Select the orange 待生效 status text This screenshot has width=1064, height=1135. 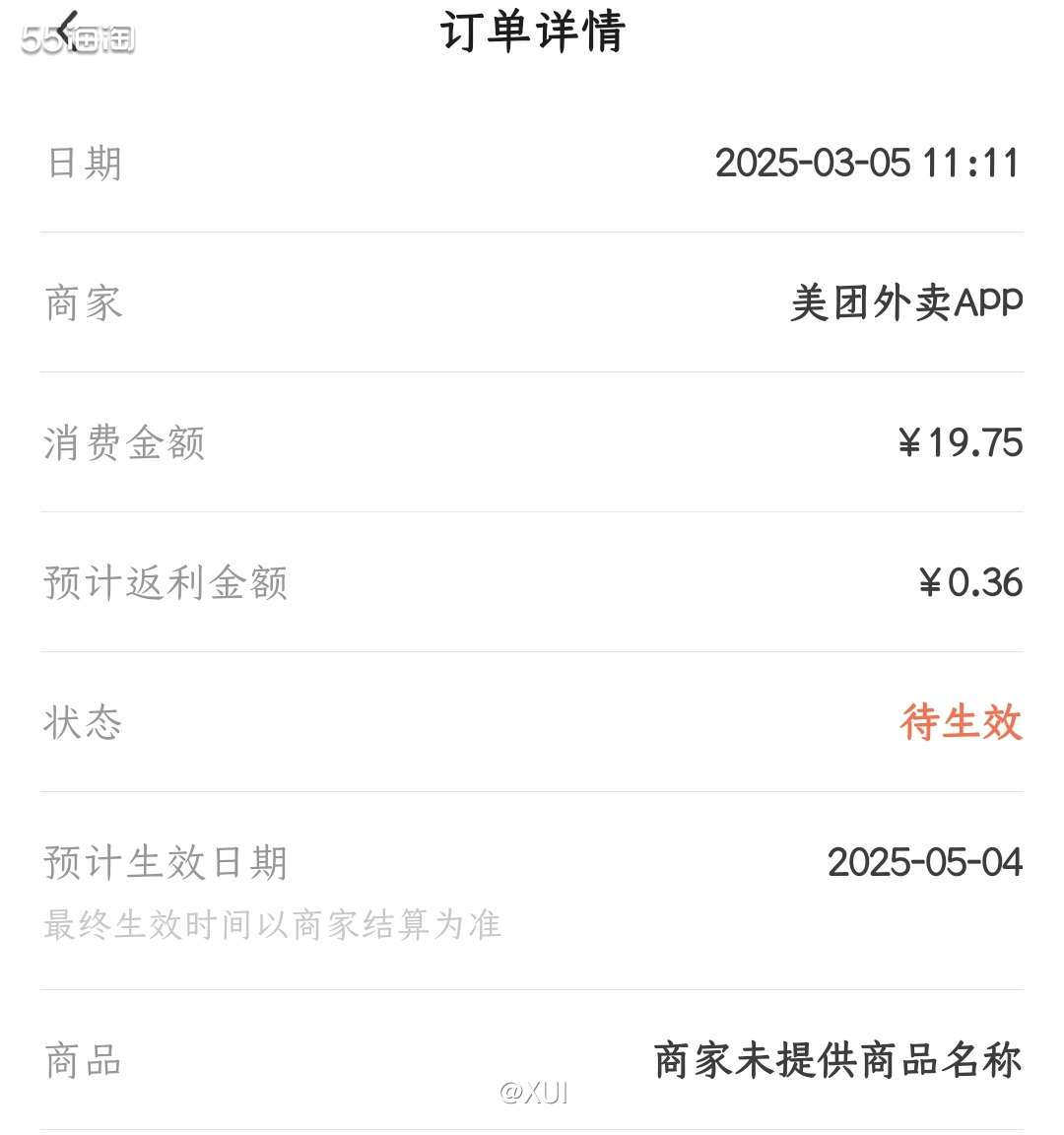click(x=961, y=724)
